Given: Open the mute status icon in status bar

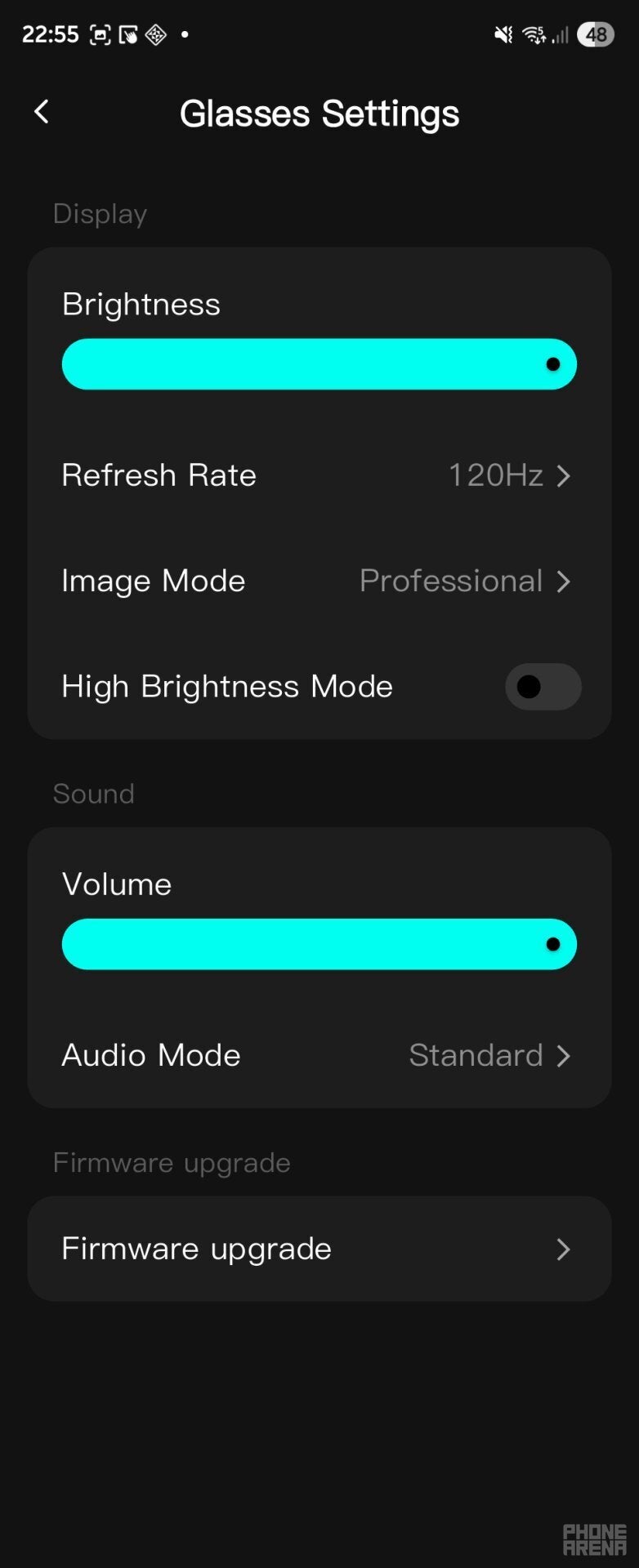Looking at the screenshot, I should tap(500, 34).
